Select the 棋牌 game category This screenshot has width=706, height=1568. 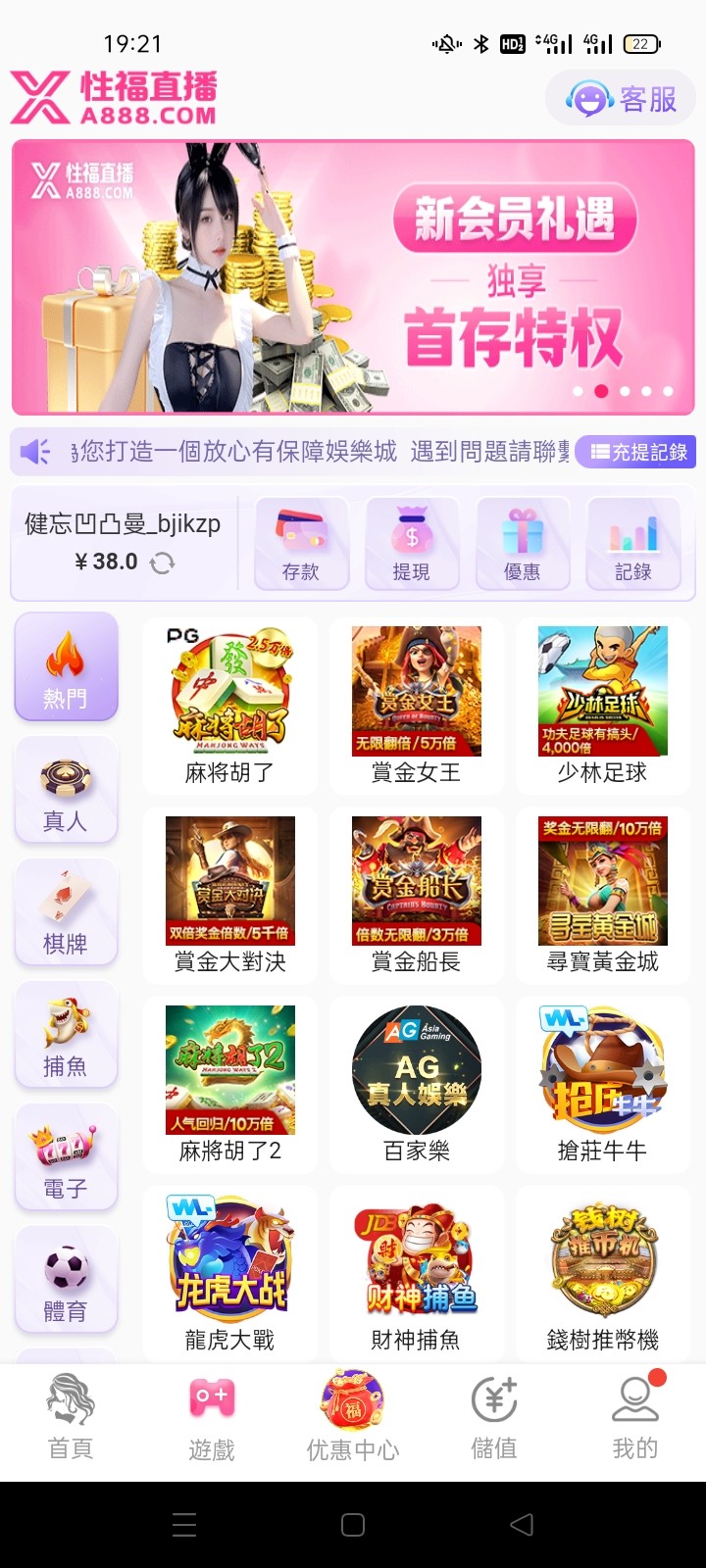coord(66,913)
